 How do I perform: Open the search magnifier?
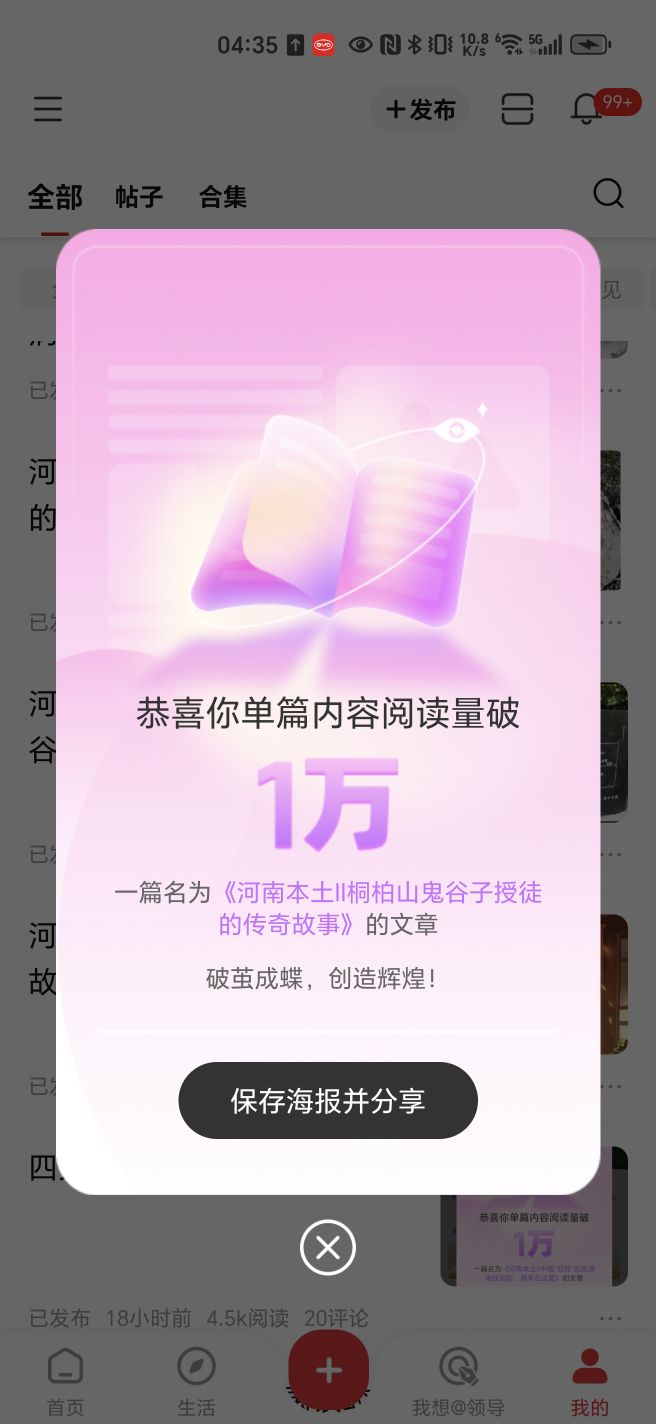point(608,194)
